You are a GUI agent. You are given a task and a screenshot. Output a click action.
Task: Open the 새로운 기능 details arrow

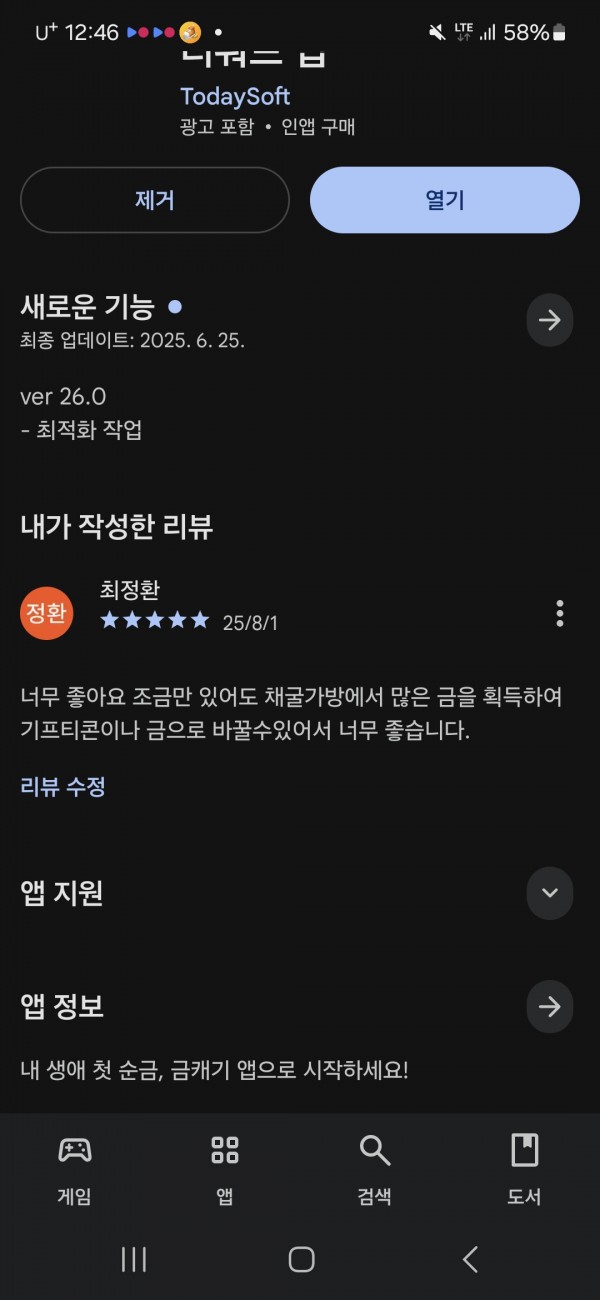(x=550, y=320)
